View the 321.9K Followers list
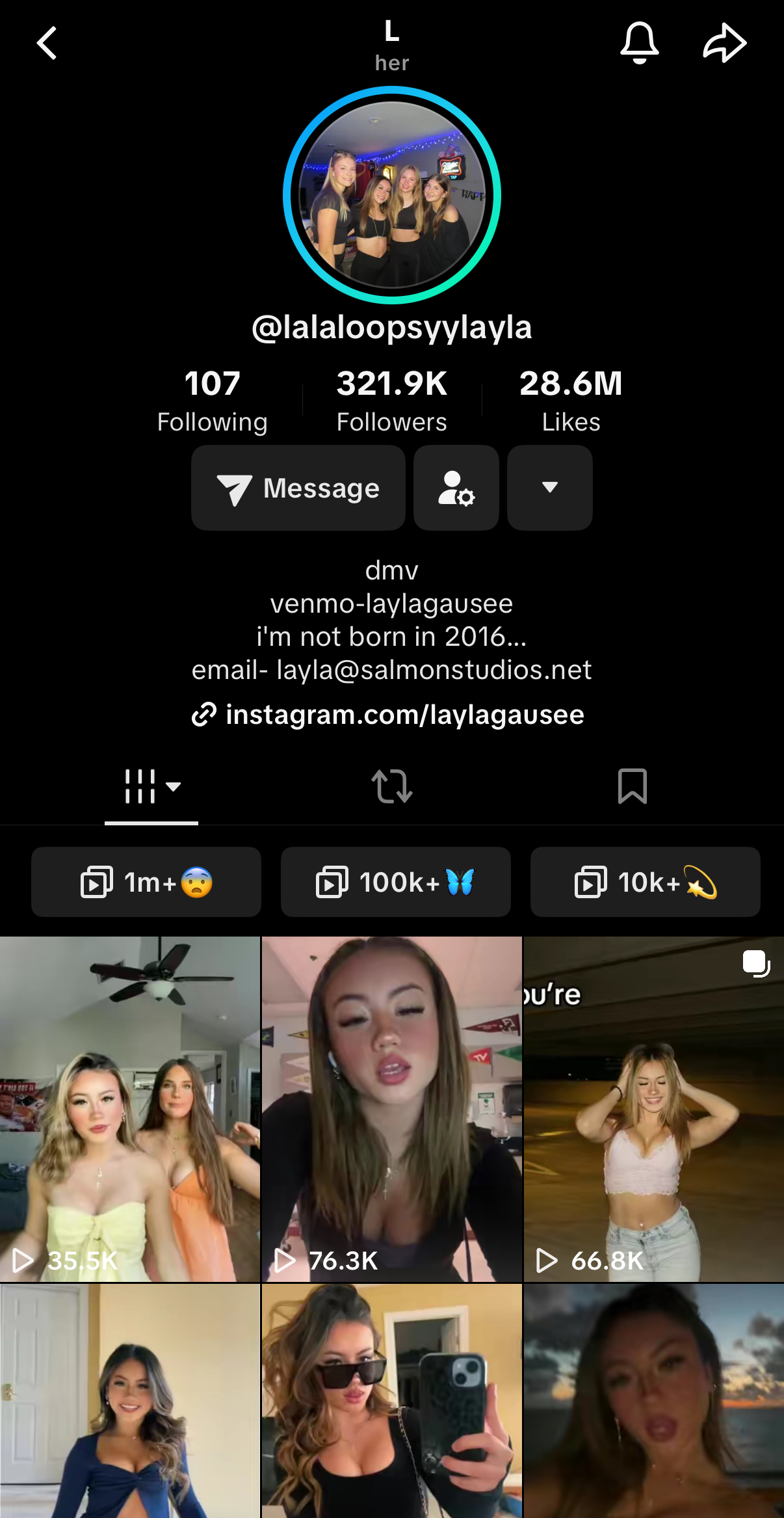The height and width of the screenshot is (1518, 784). point(392,400)
